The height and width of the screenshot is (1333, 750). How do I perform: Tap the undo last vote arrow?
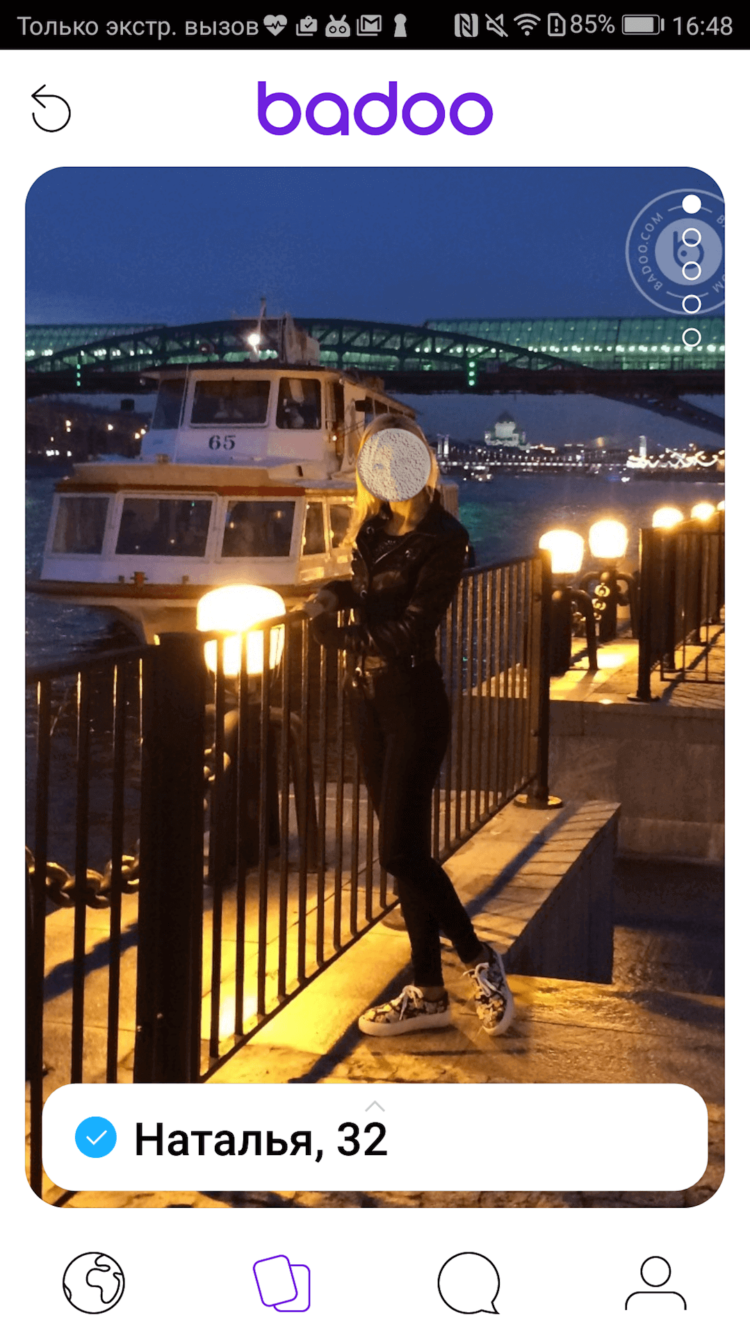click(51, 108)
